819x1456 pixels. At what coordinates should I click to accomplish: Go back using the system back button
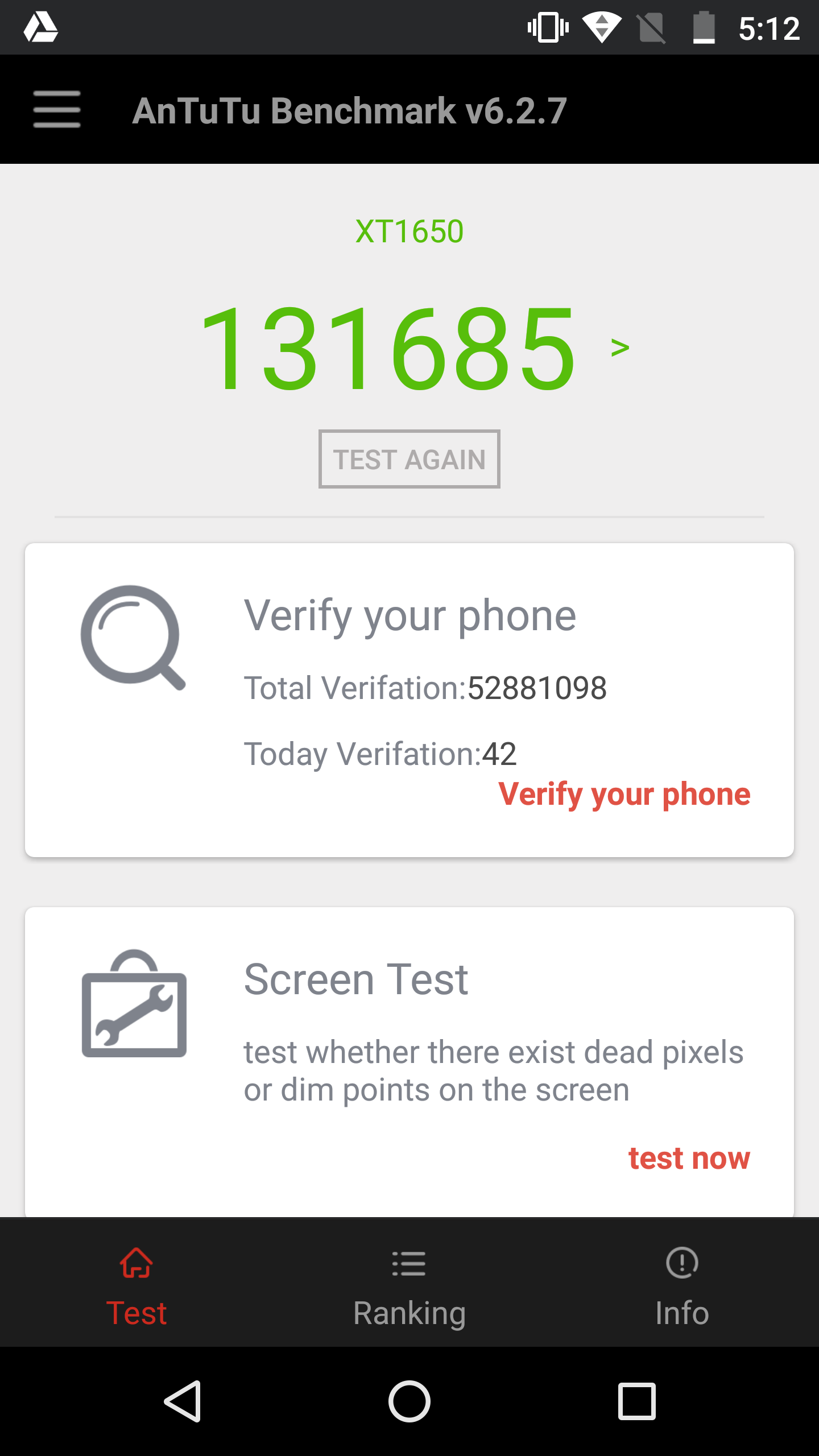(x=183, y=1401)
